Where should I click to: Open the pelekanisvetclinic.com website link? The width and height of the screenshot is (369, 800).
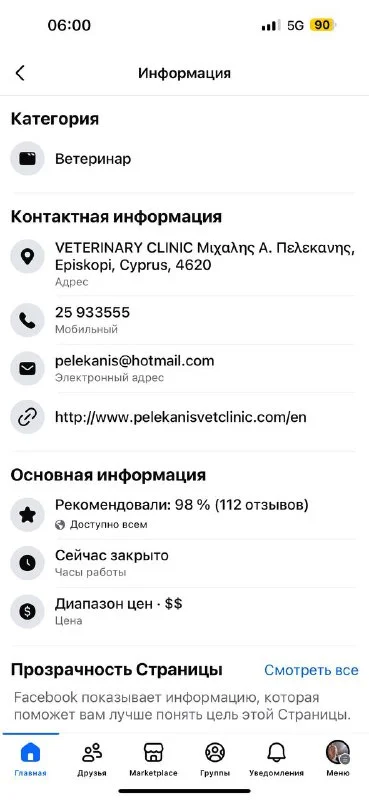(184, 417)
